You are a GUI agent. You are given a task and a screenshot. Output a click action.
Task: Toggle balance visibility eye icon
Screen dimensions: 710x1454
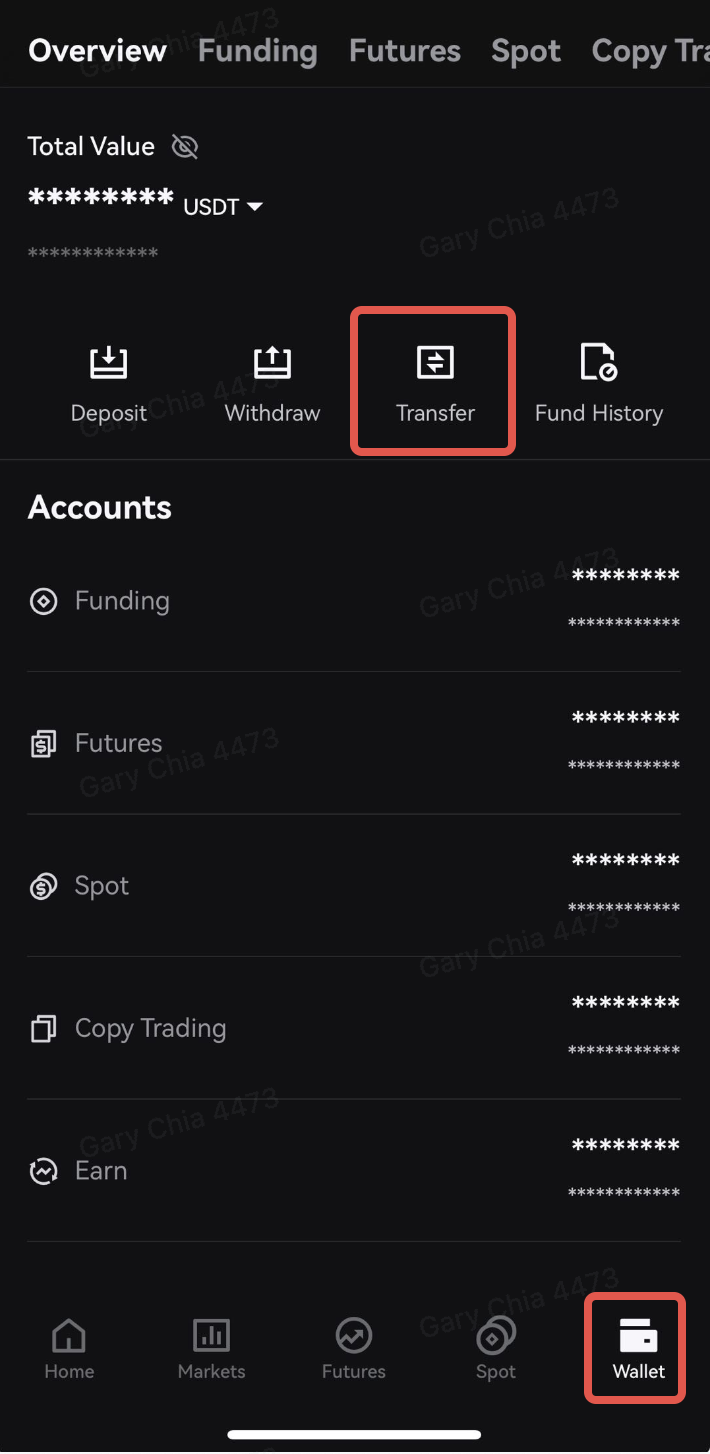click(185, 147)
